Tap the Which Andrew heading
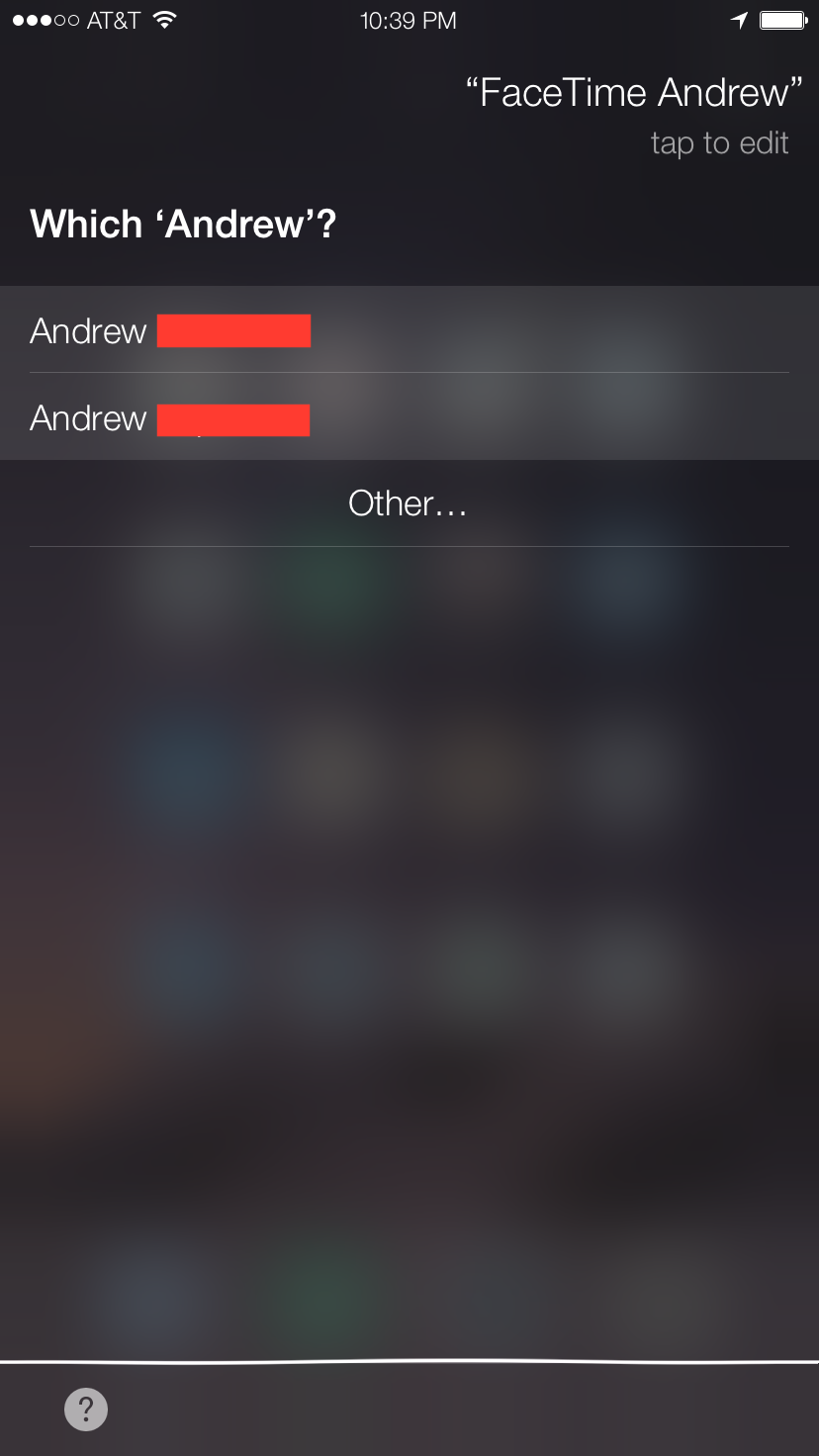The image size is (819, 1456). click(x=183, y=224)
